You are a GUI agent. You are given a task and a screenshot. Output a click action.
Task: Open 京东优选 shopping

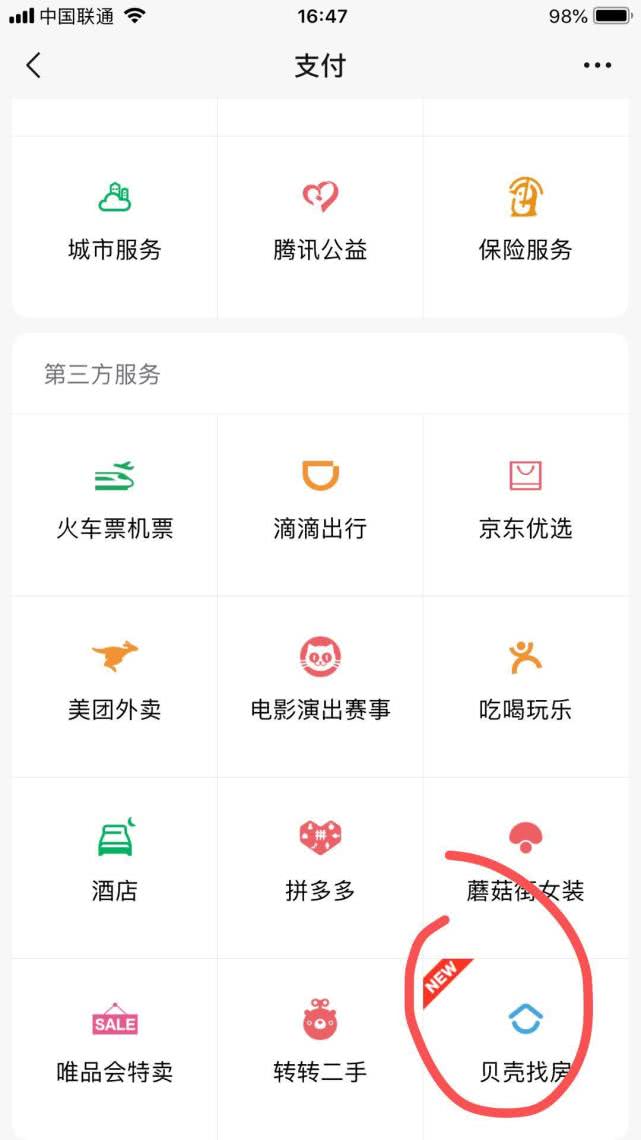[x=525, y=501]
